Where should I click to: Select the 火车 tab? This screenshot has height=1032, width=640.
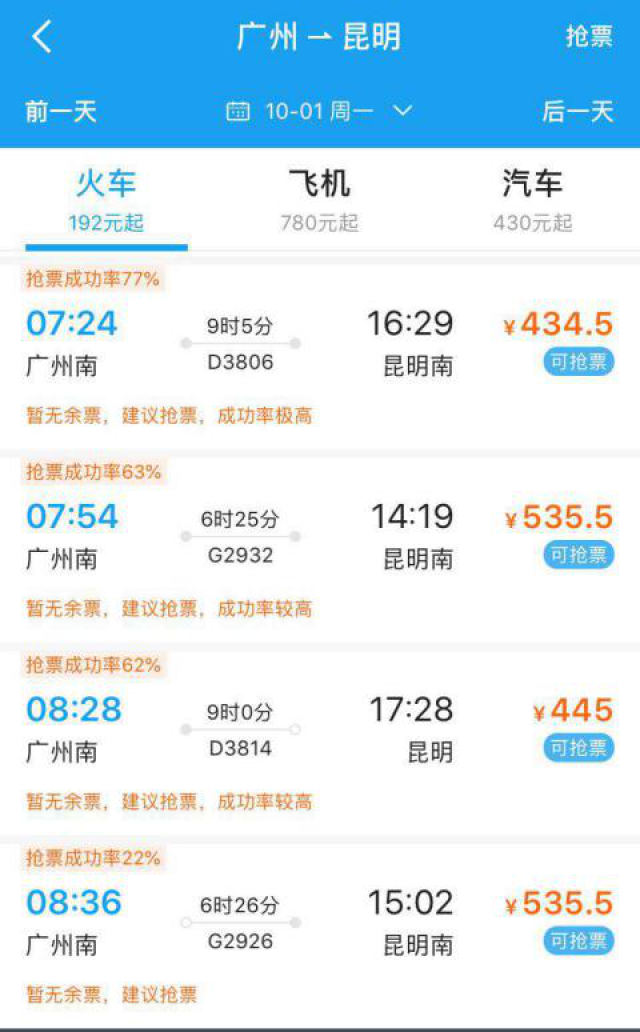106,198
